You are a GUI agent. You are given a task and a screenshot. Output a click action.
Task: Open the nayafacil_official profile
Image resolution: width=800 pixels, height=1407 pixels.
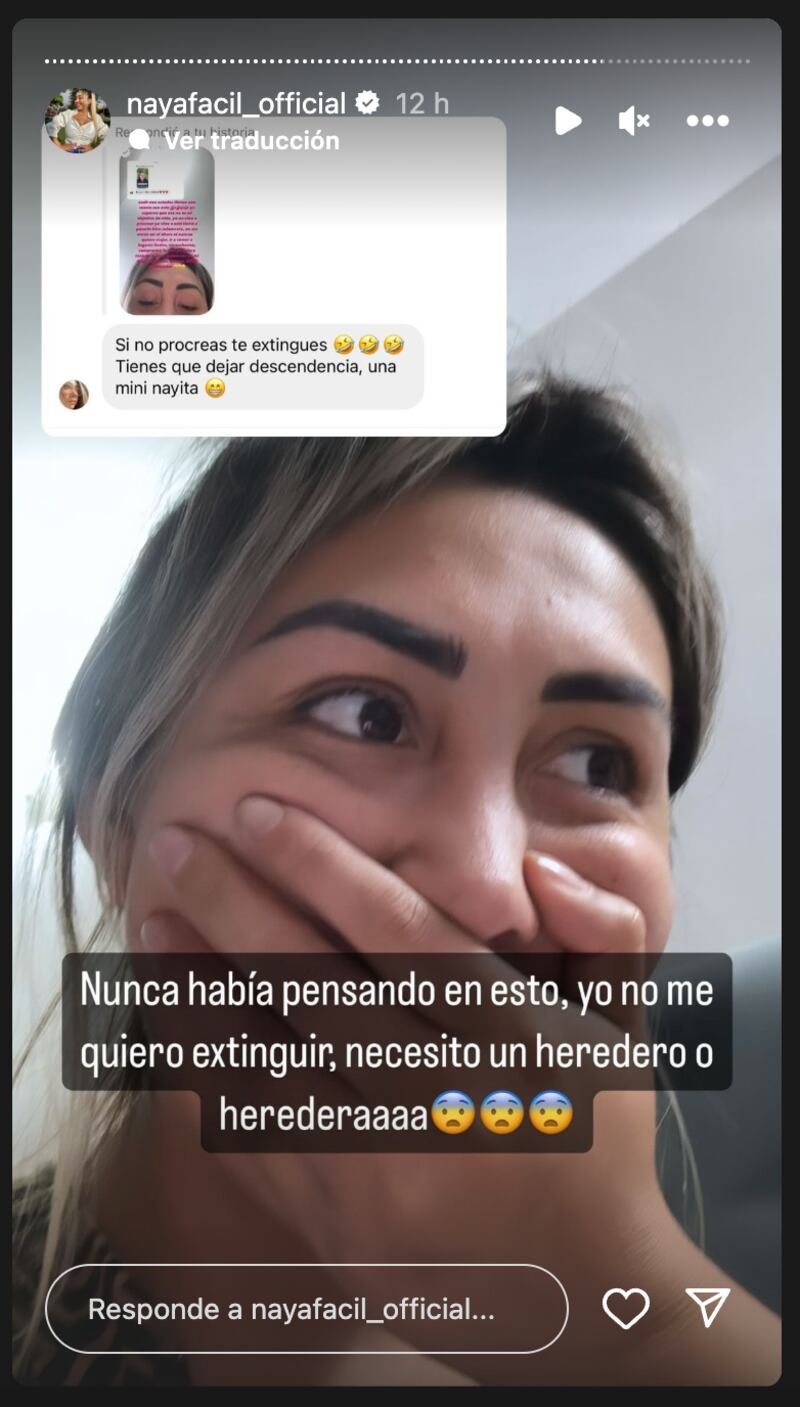tap(237, 101)
